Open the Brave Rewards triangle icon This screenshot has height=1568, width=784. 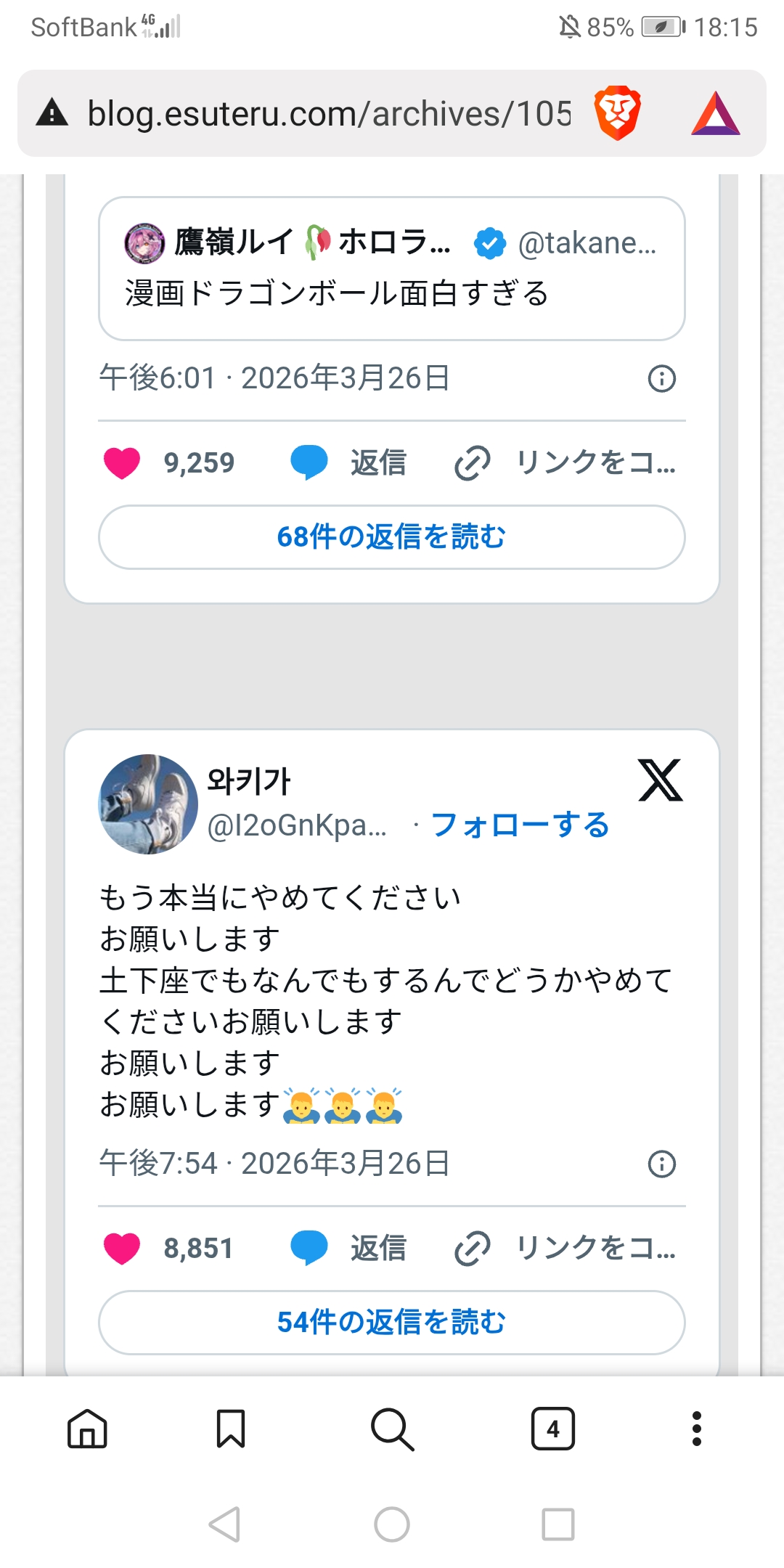[716, 114]
